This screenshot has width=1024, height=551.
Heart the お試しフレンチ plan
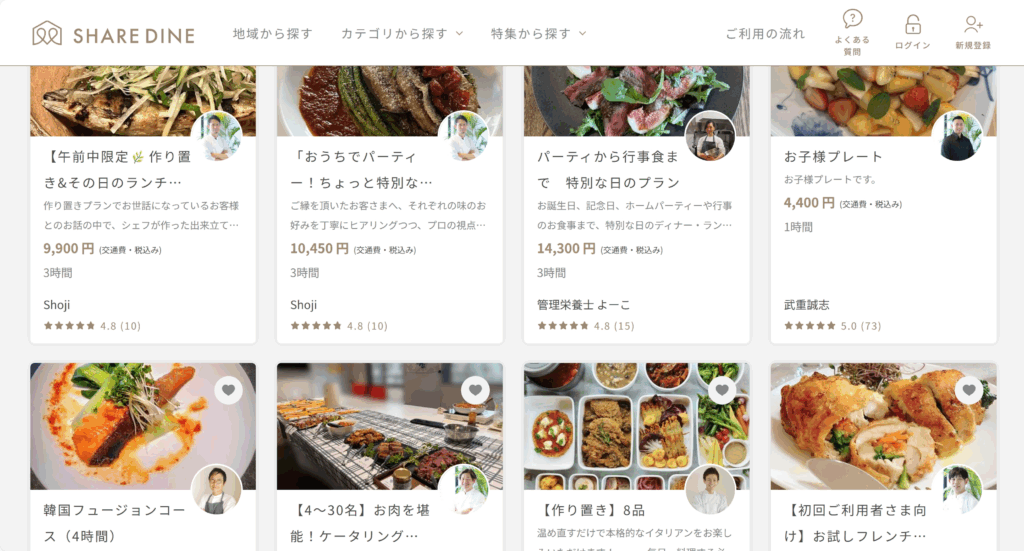[x=968, y=390]
